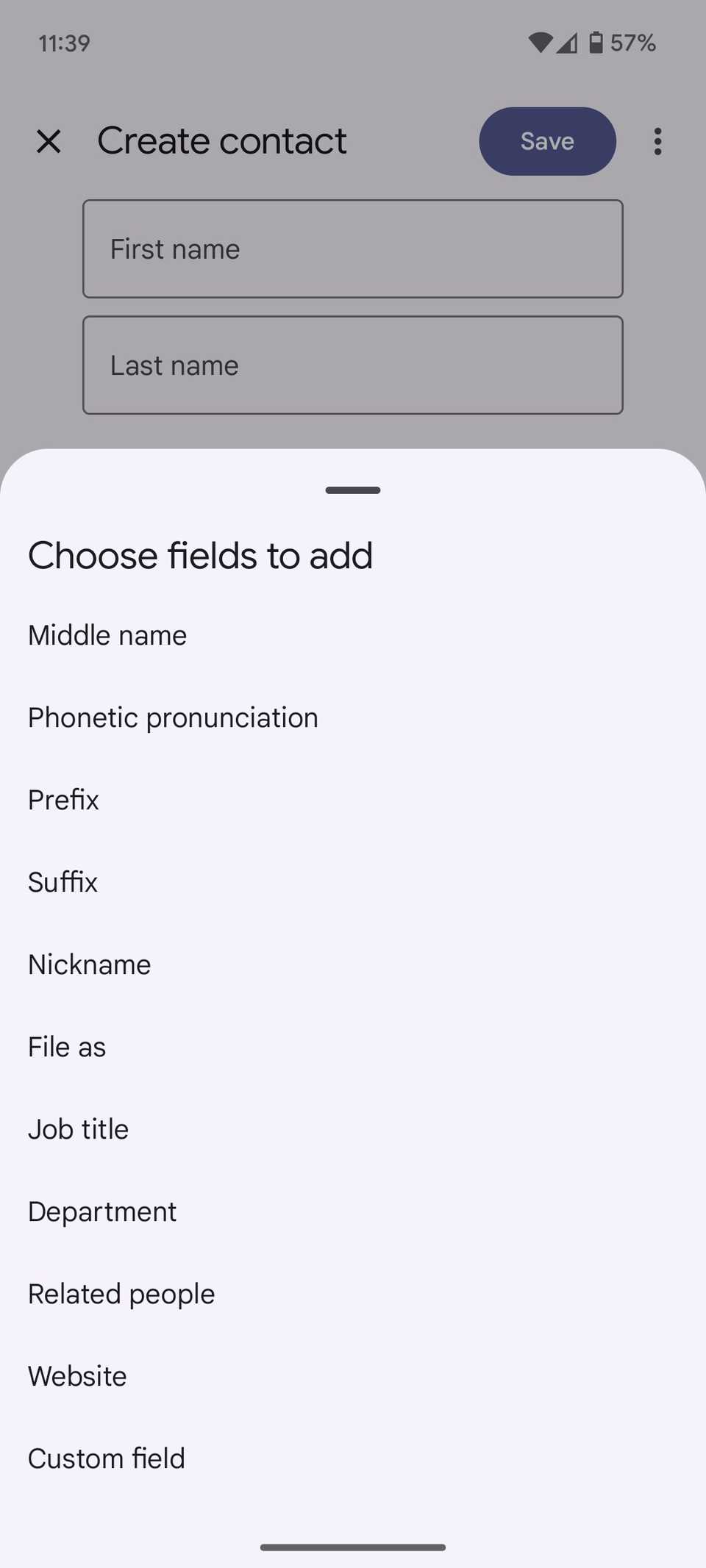Screen dimensions: 706x1568
Task: Select the Suffix field option
Action: coord(63,881)
